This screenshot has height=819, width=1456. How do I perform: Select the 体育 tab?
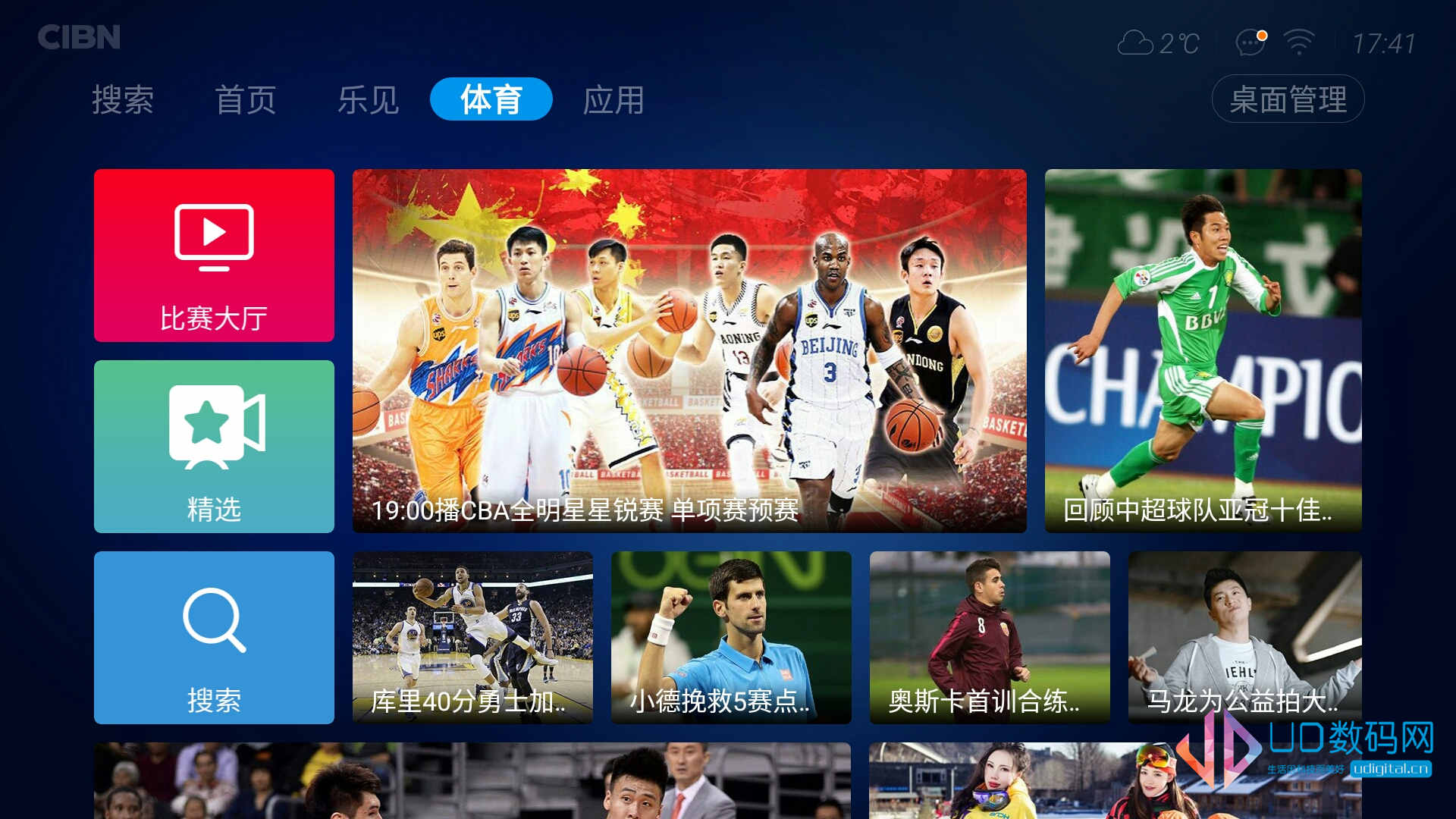[491, 99]
